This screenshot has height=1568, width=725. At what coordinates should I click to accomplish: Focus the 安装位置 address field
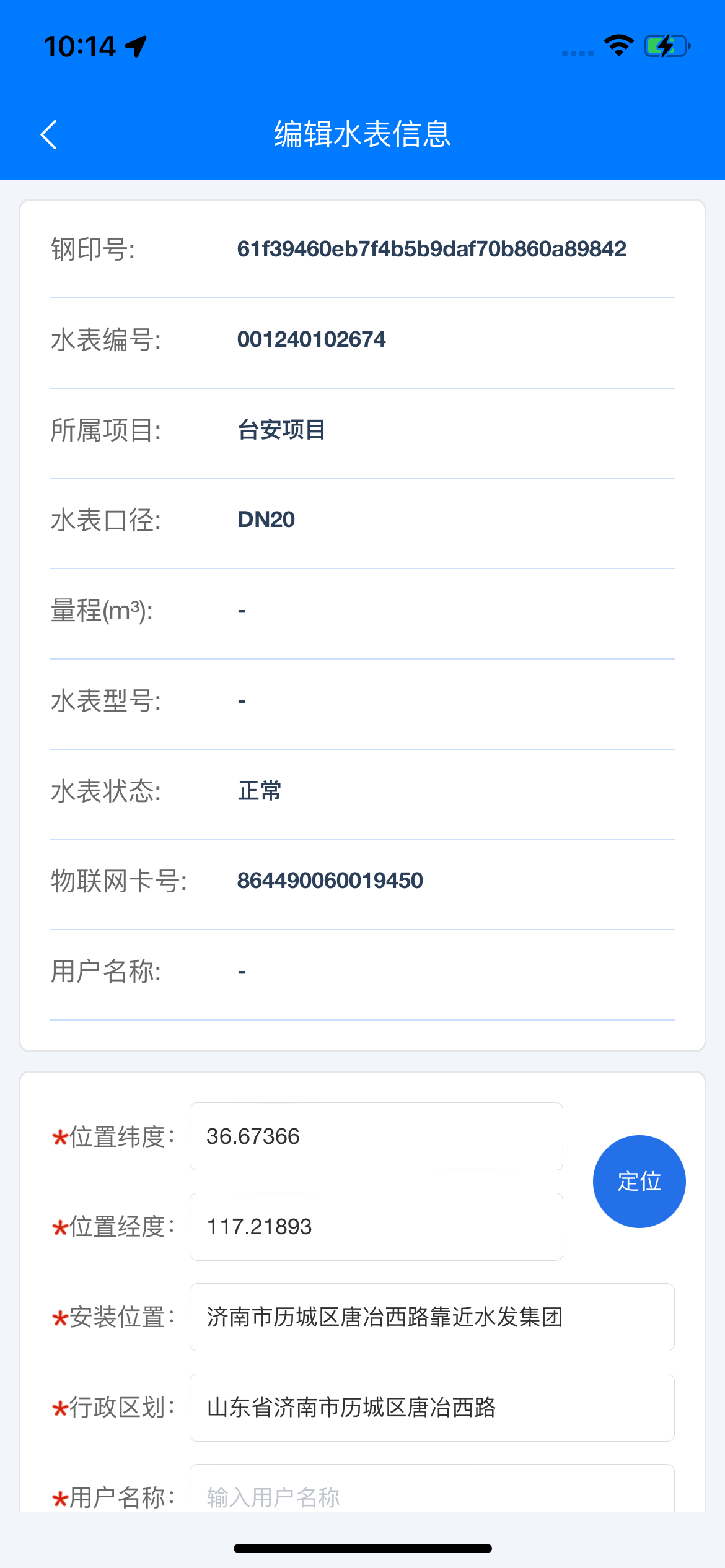431,1317
